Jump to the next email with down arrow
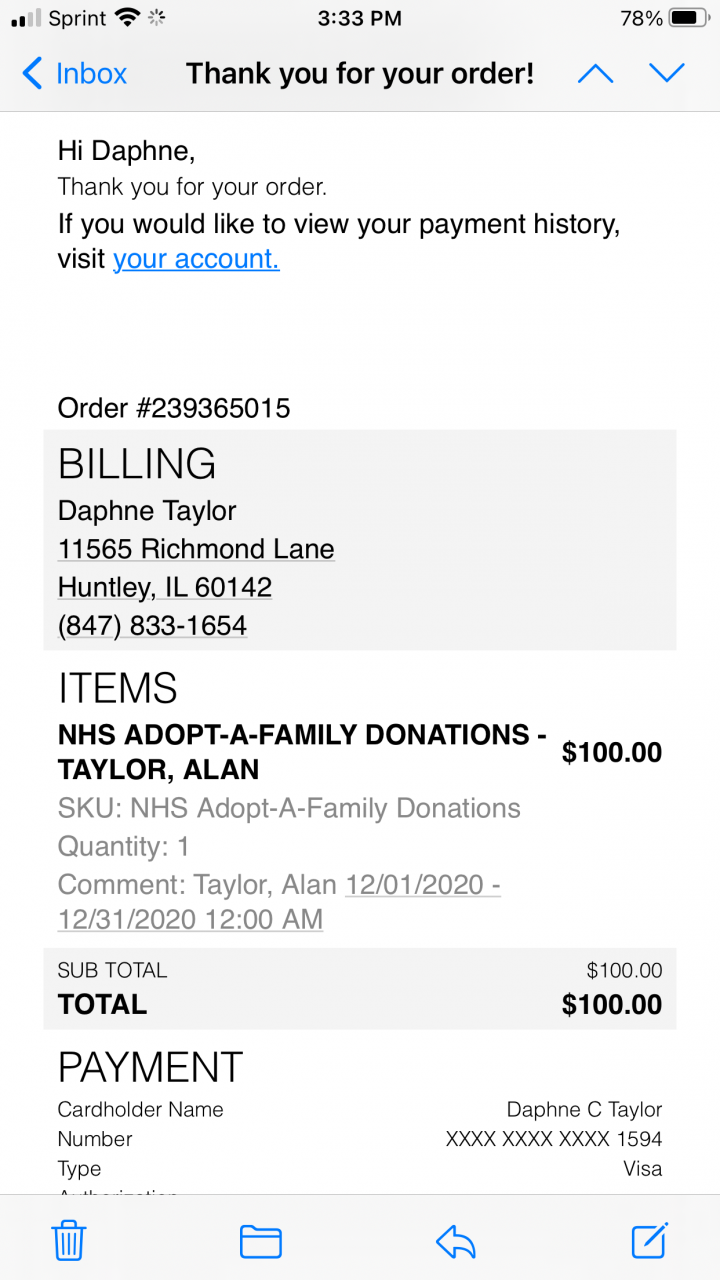Image resolution: width=720 pixels, height=1280 pixels. pos(666,74)
